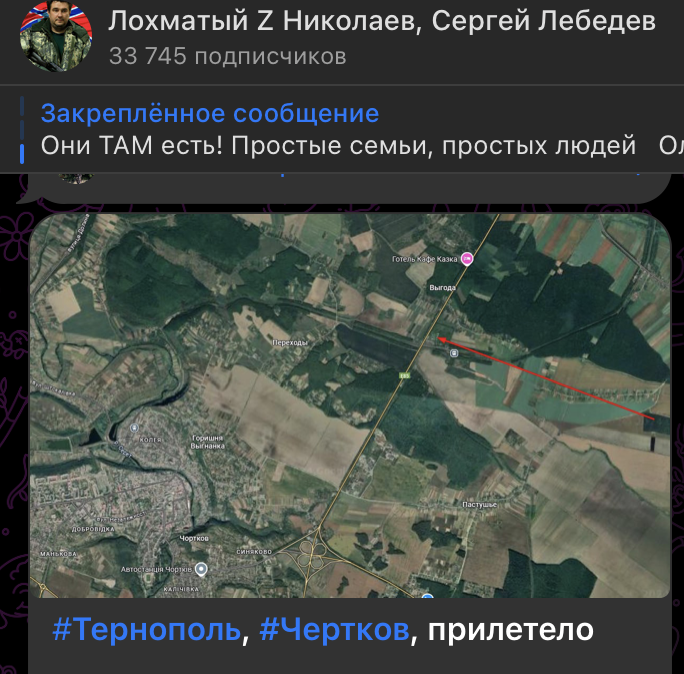Open the satellite map image in the post
The image size is (684, 674).
[x=349, y=405]
